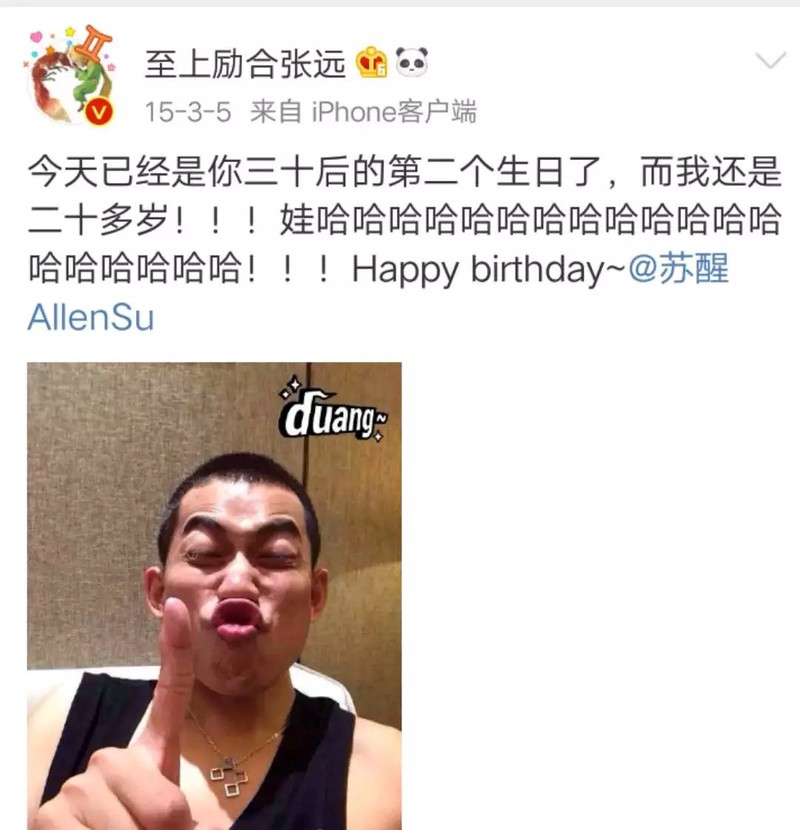
Task: Click the orange V verification badge on avatar
Action: [x=97, y=109]
